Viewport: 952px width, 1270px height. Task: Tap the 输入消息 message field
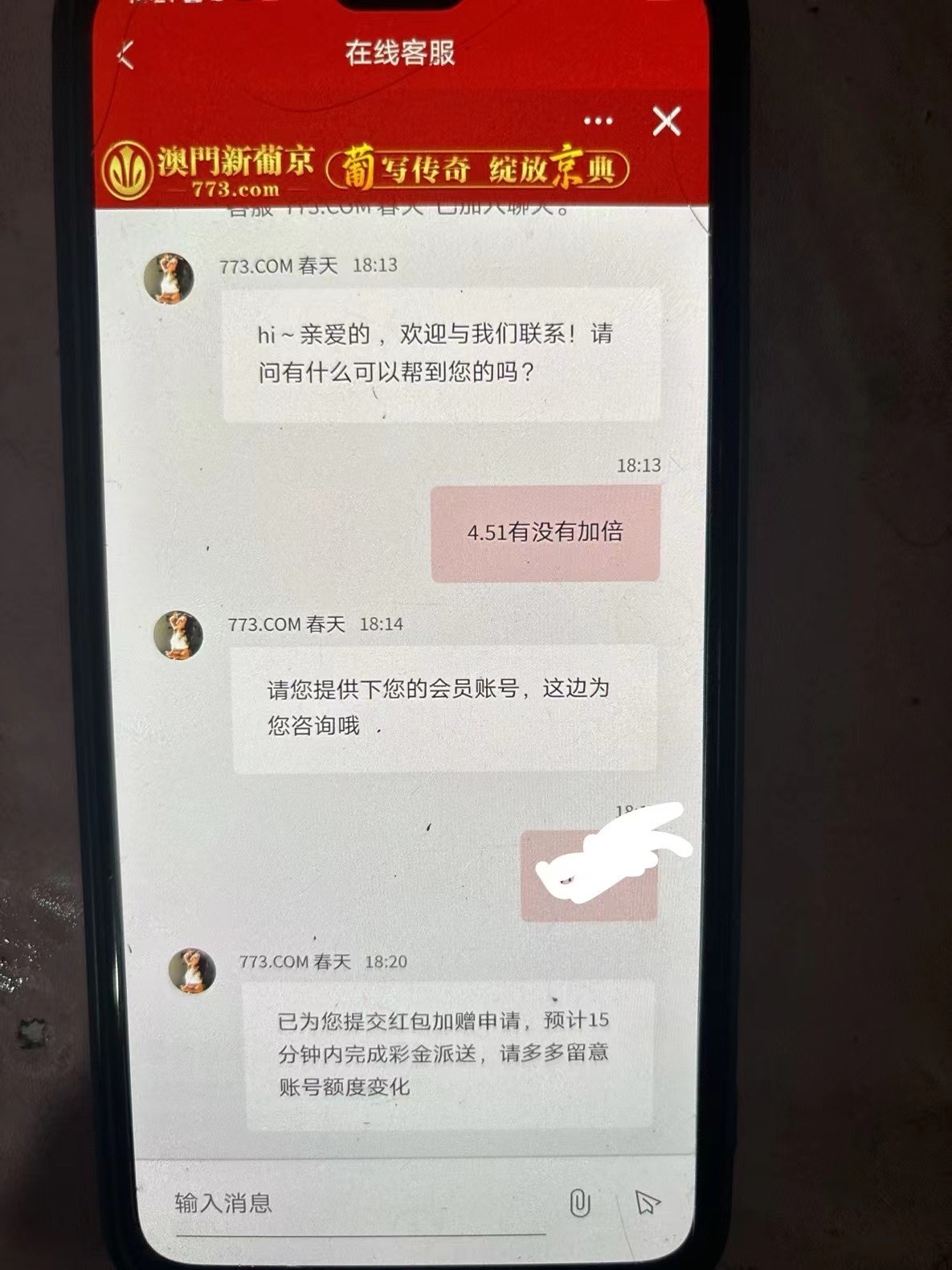point(353,1203)
